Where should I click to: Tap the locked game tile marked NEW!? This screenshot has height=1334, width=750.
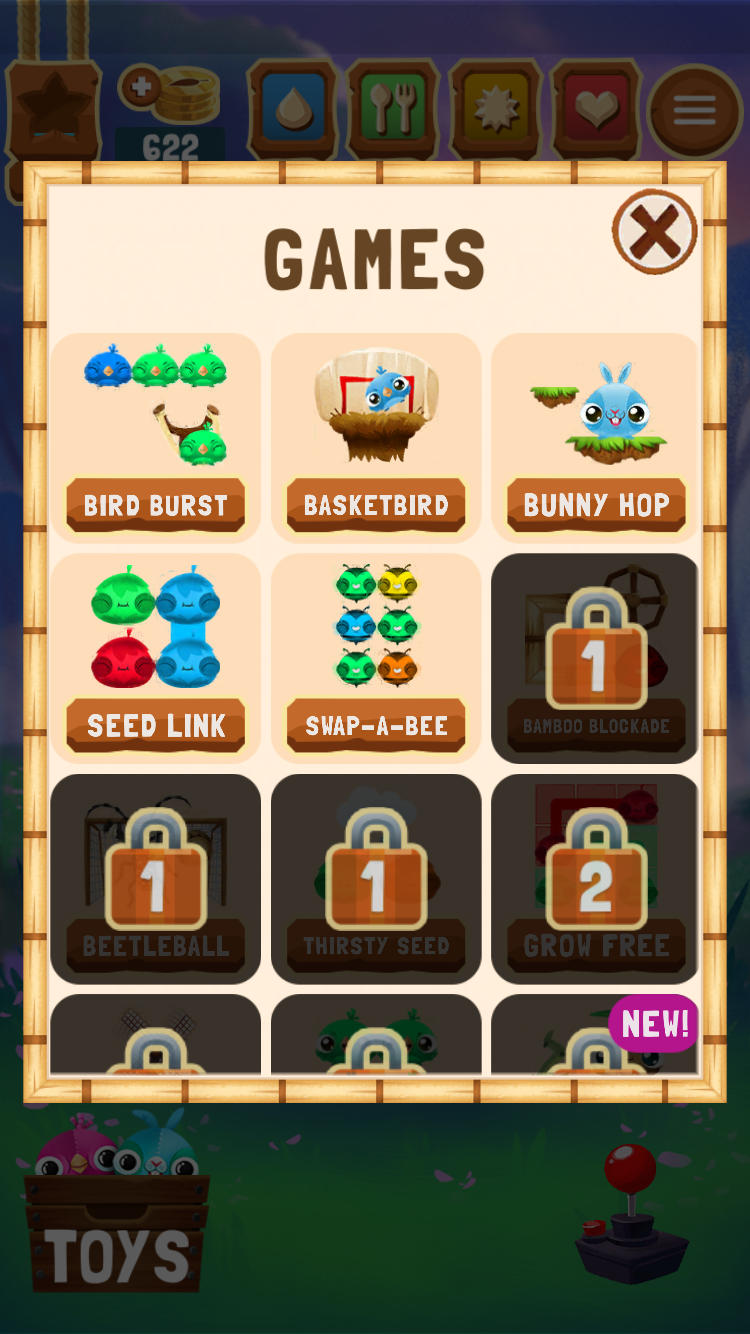point(595,1040)
